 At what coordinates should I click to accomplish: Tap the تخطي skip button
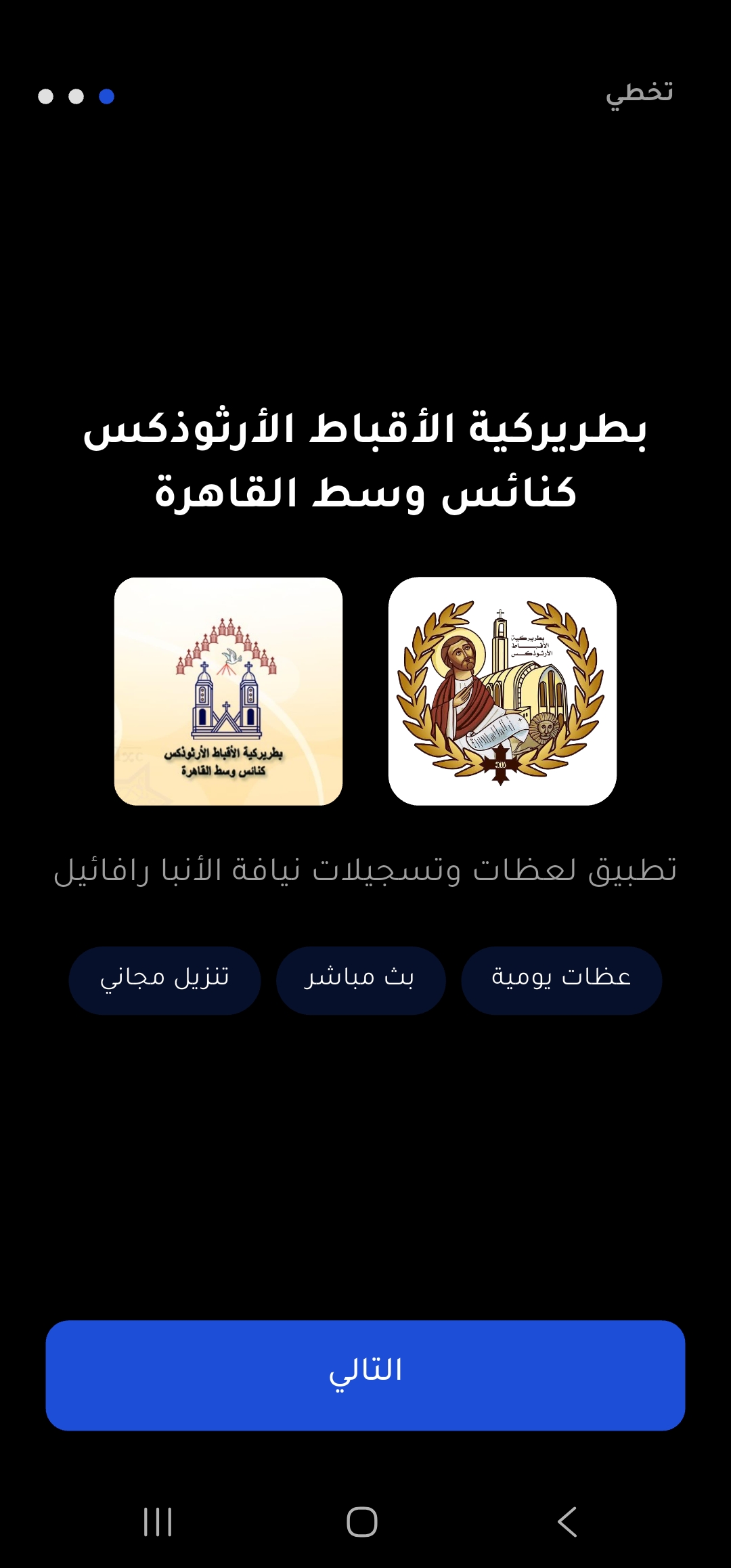639,93
